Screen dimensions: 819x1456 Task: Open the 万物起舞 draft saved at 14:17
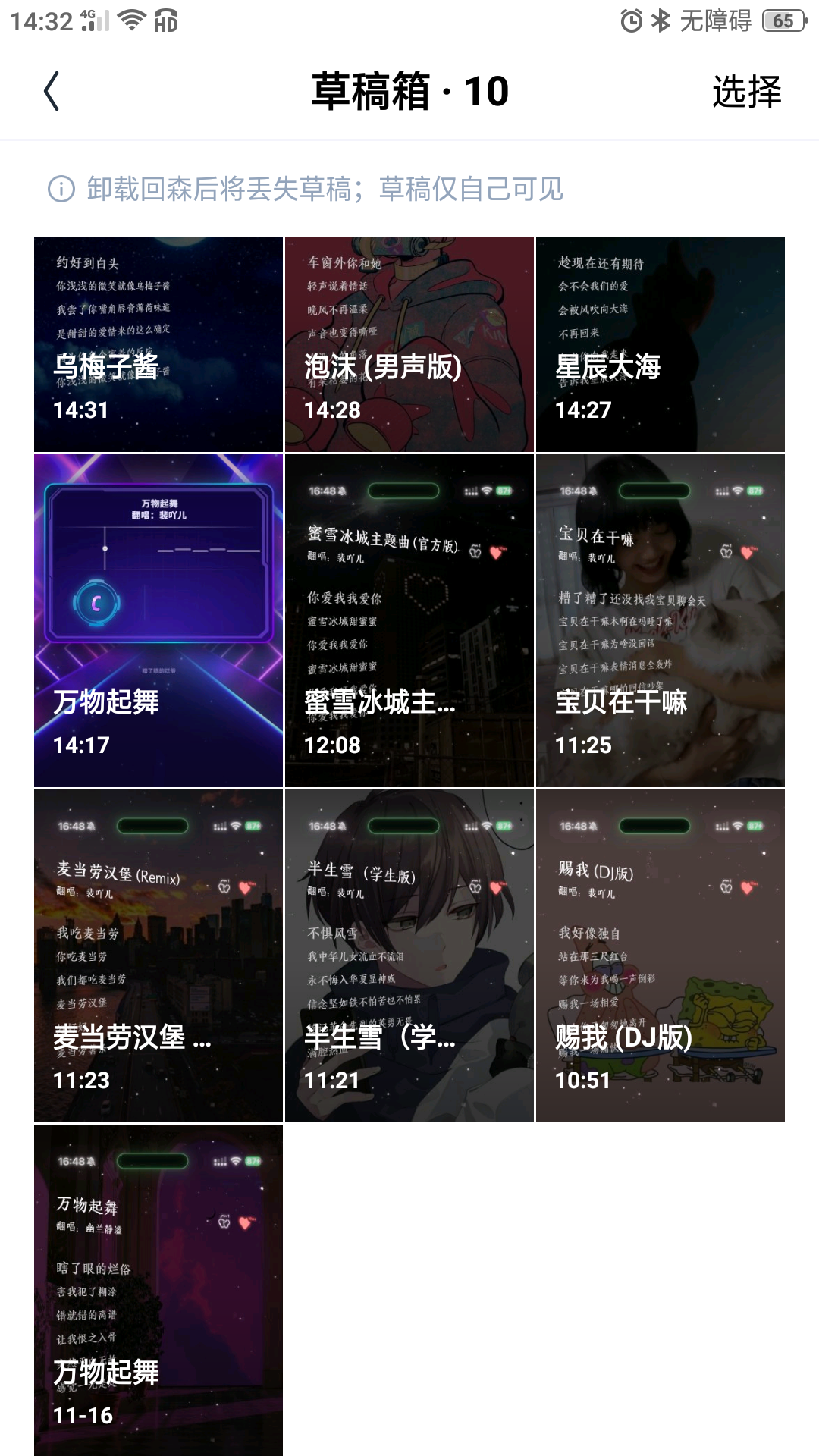[x=158, y=620]
